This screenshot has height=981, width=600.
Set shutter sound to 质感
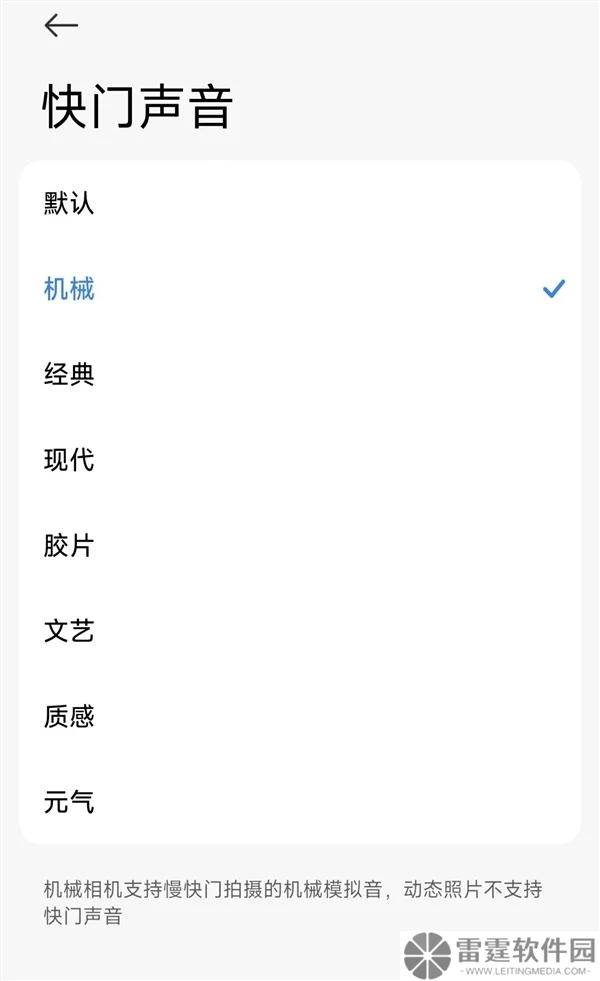point(300,716)
